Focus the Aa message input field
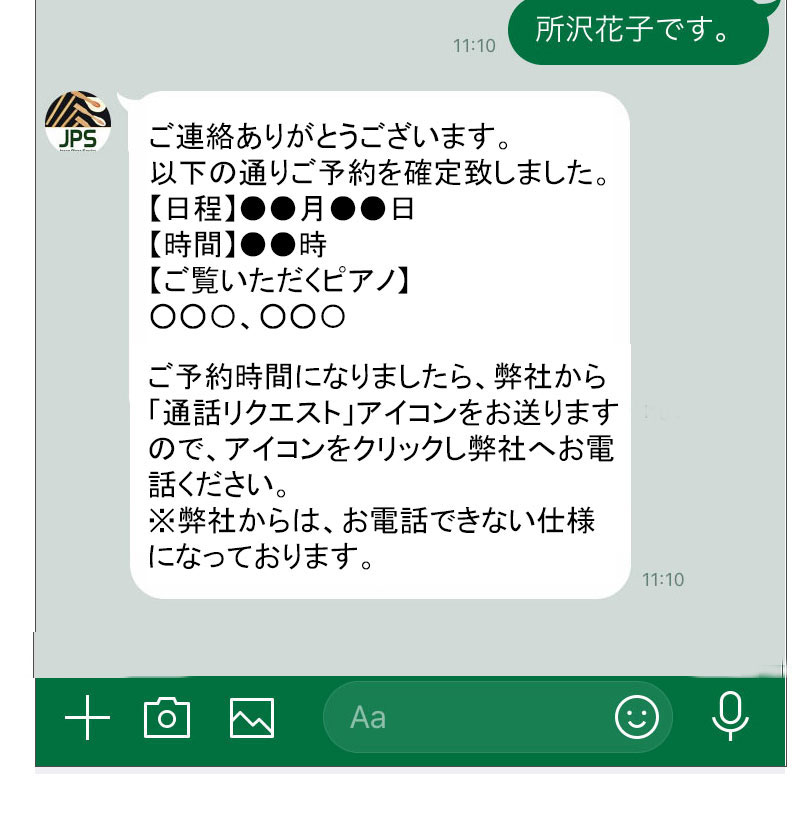The height and width of the screenshot is (814, 812). [x=470, y=717]
